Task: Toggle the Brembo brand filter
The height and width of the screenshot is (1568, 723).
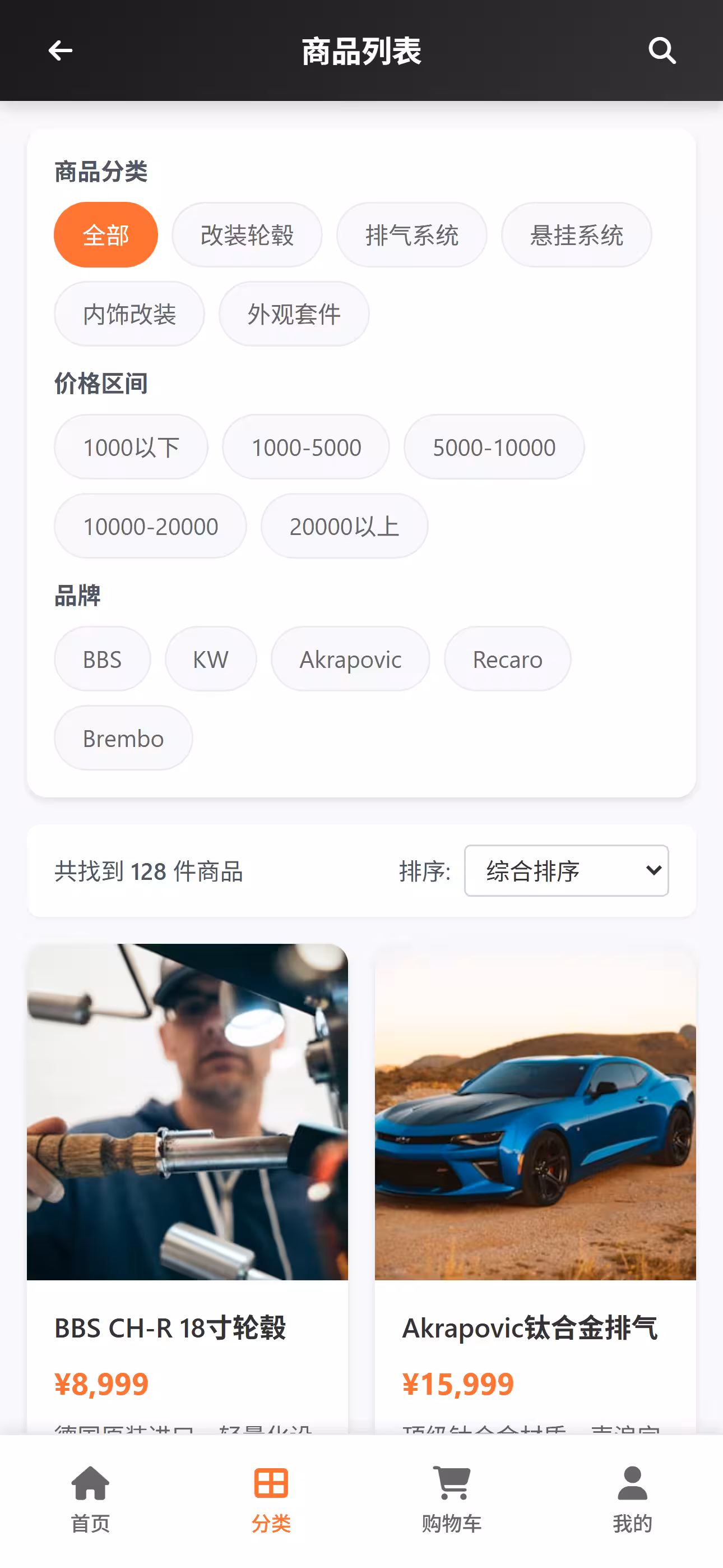Action: [x=123, y=738]
